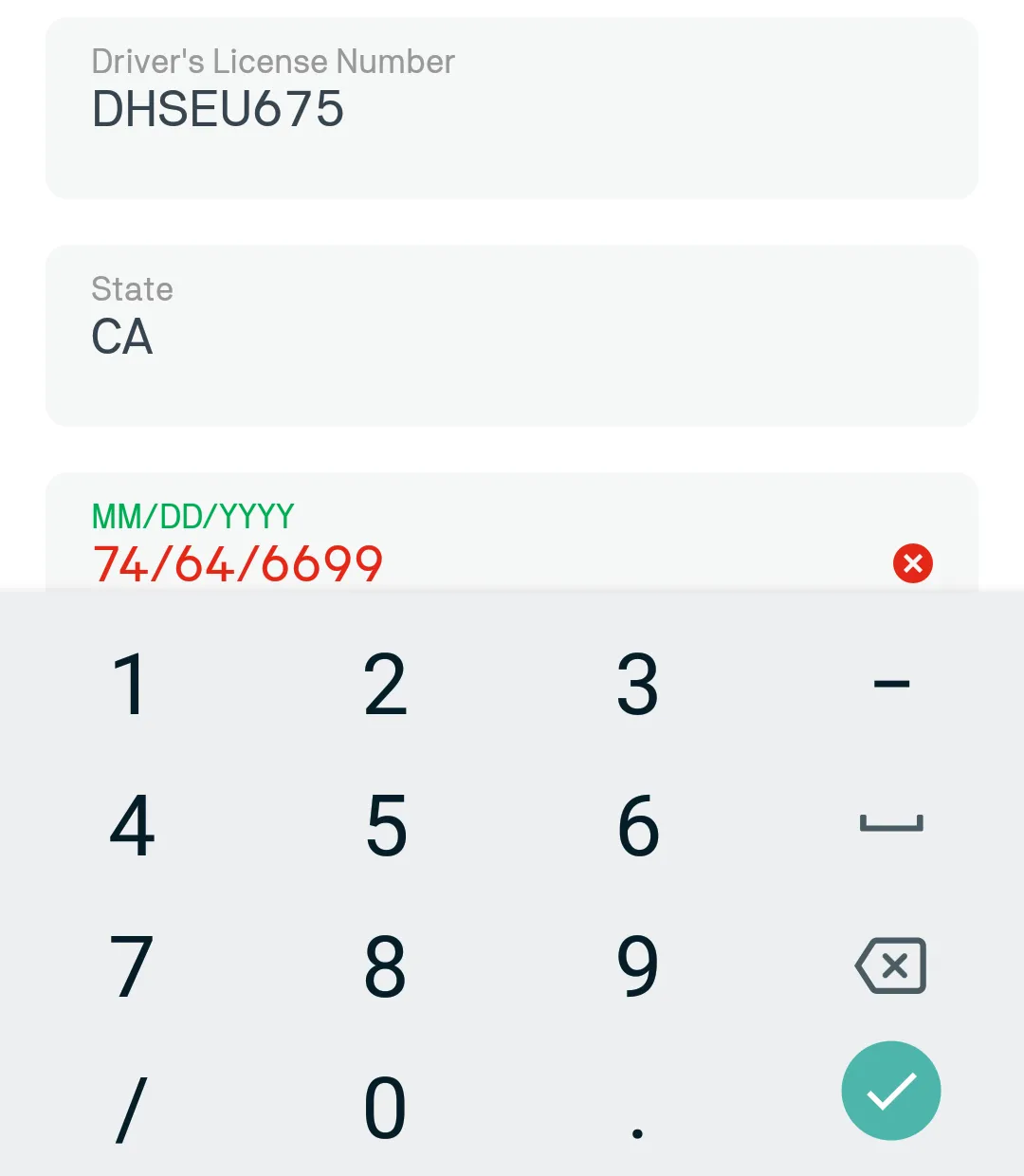Confirm entry with the green checkmark button
Screen dimensions: 1024x1176
click(891, 1091)
